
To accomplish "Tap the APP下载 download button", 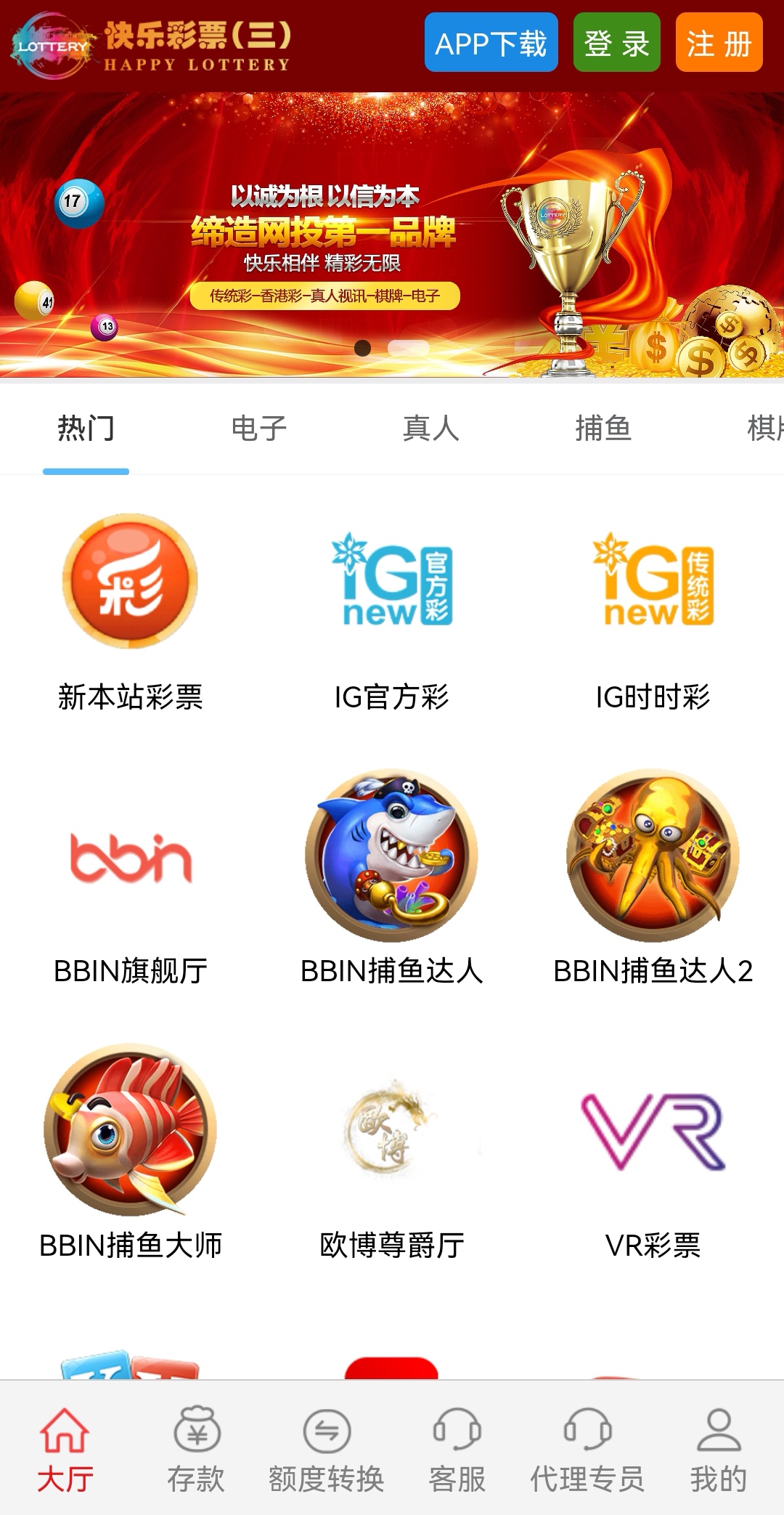I will [x=491, y=43].
